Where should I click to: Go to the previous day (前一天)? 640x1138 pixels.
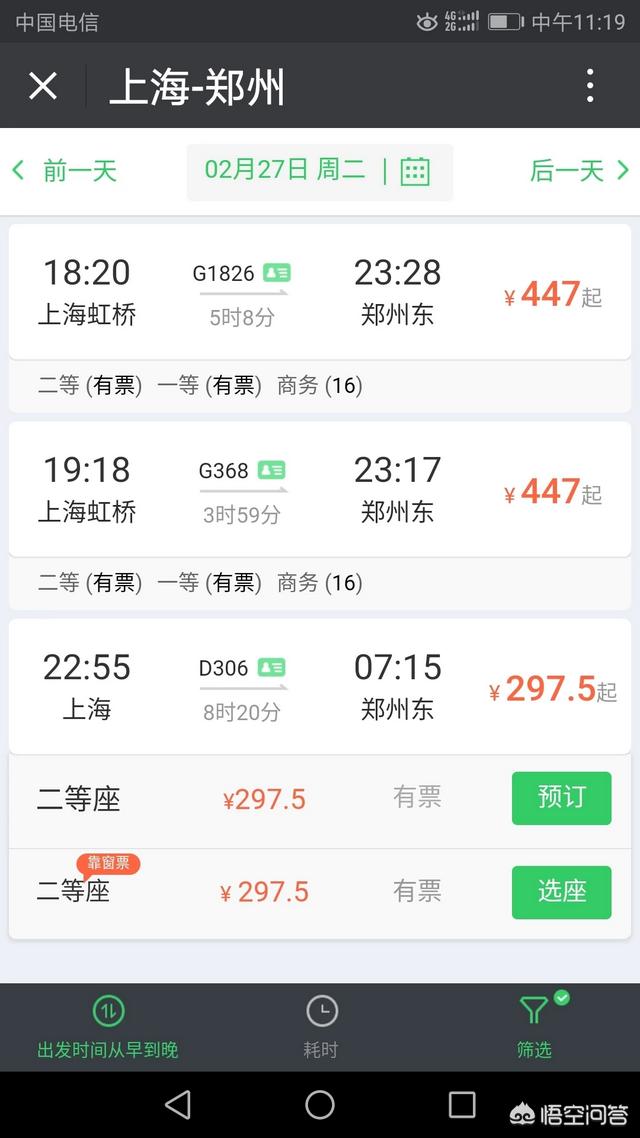click(x=65, y=171)
